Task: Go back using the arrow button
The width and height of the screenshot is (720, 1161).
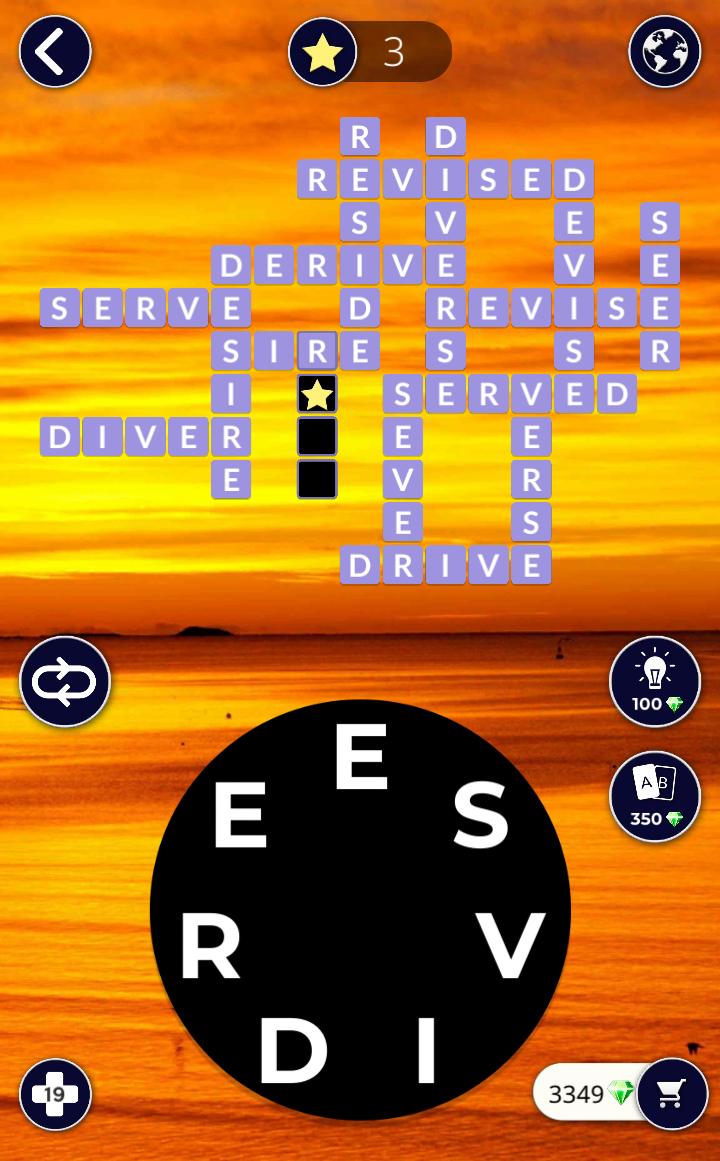Action: [x=55, y=51]
